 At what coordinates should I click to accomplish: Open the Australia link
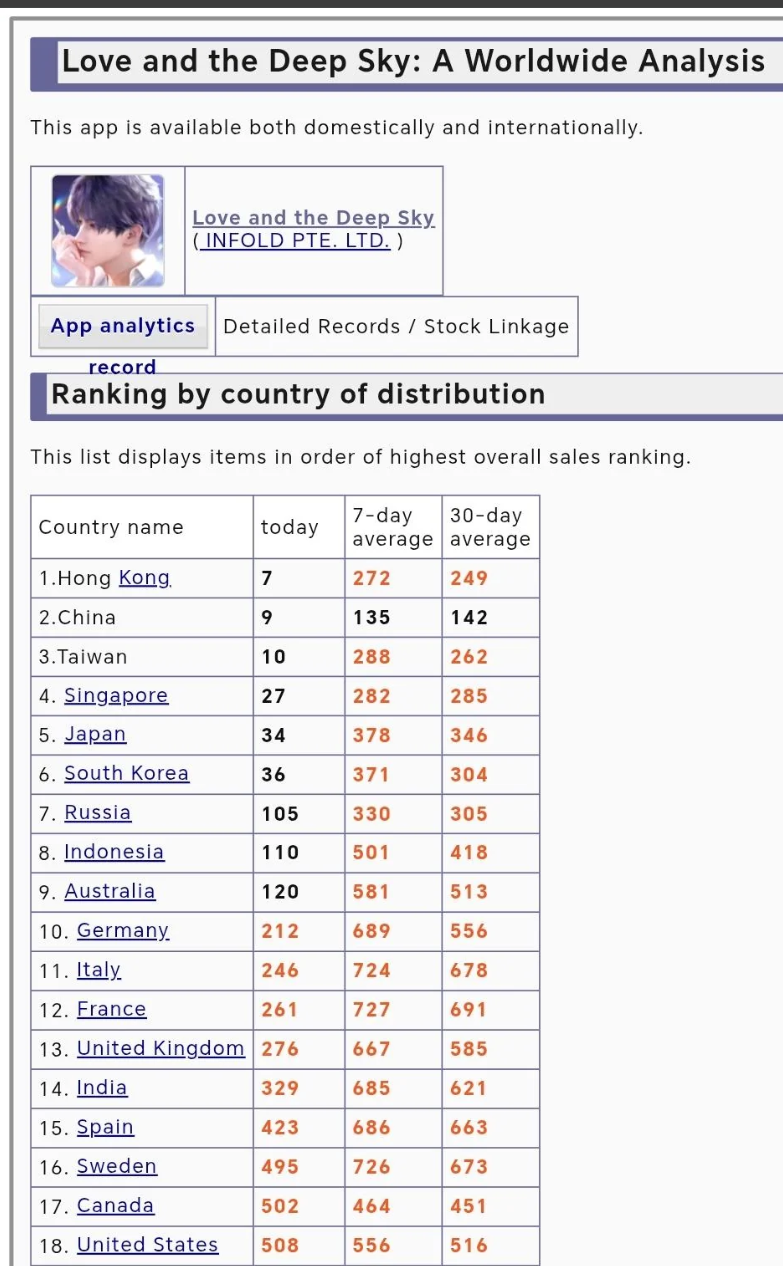[110, 891]
